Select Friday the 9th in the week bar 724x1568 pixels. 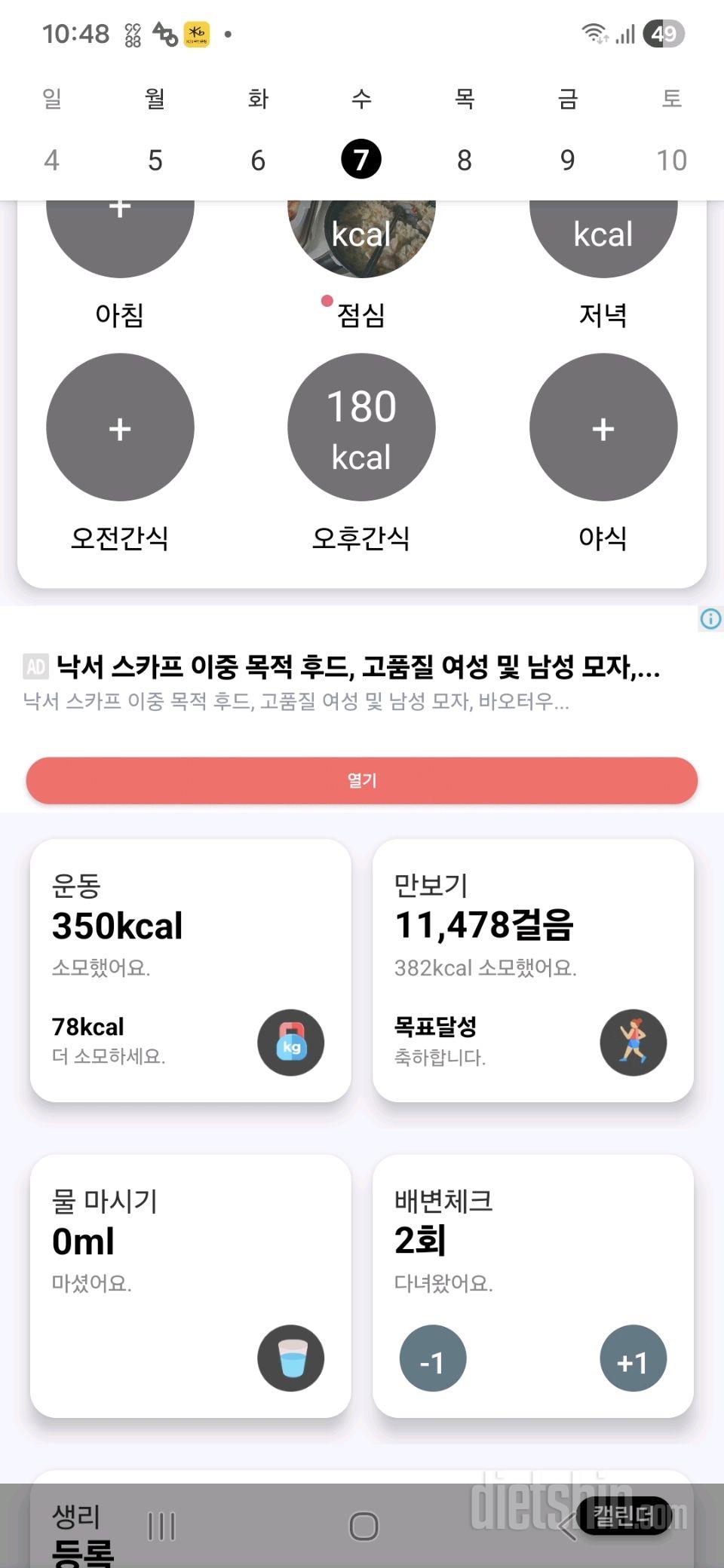[x=568, y=160]
